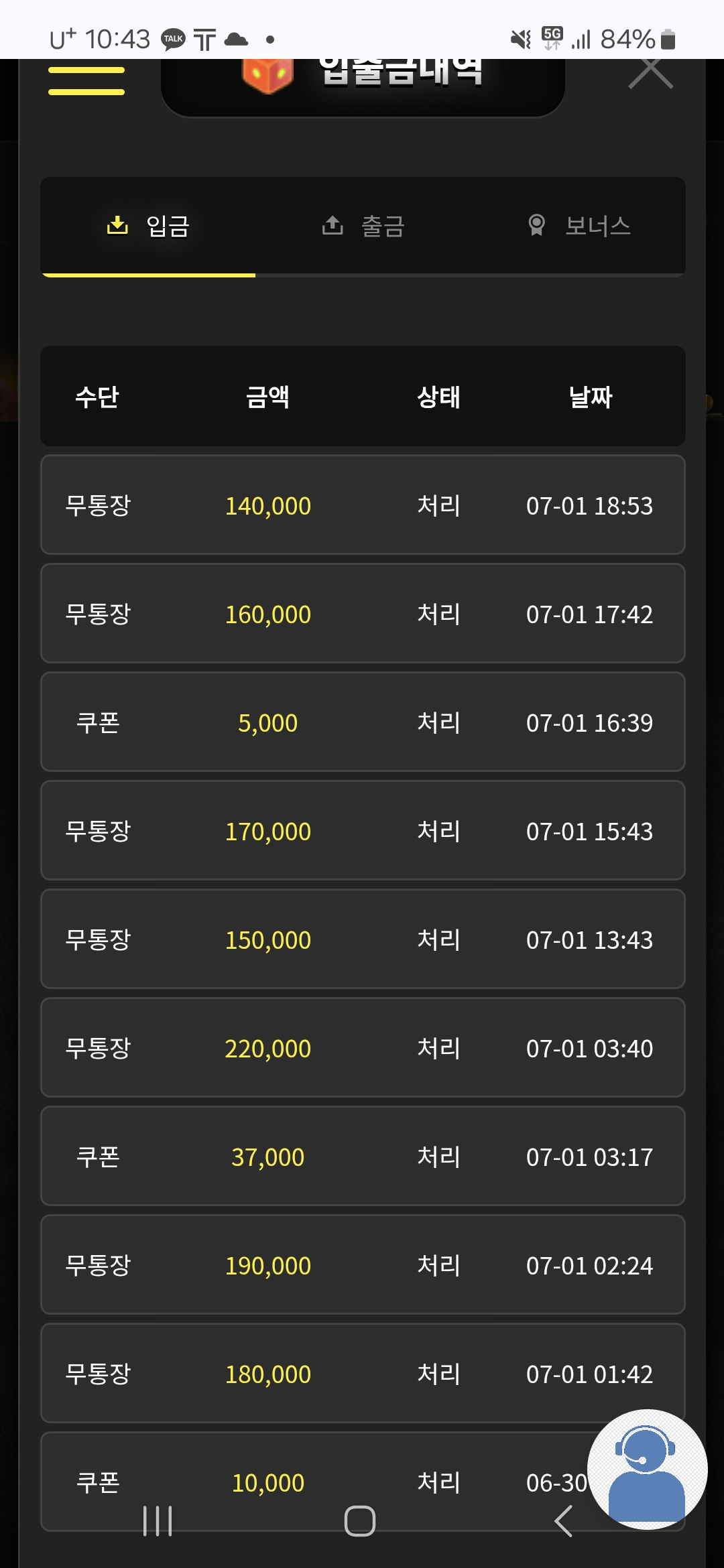Select the 입금 tab
The height and width of the screenshot is (1568, 724).
click(149, 226)
